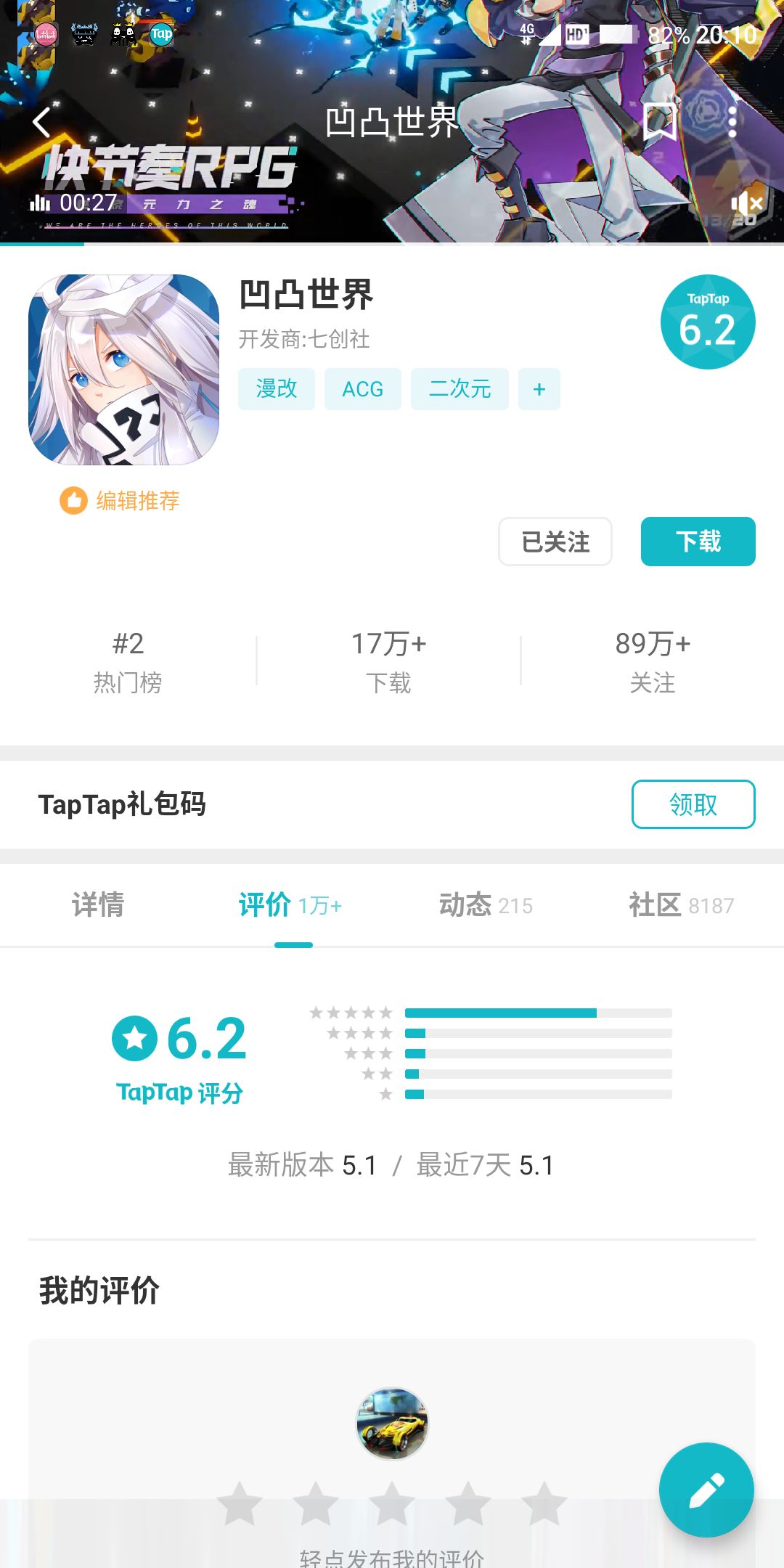
Task: Tap the 已关注 follow button
Action: pos(555,542)
